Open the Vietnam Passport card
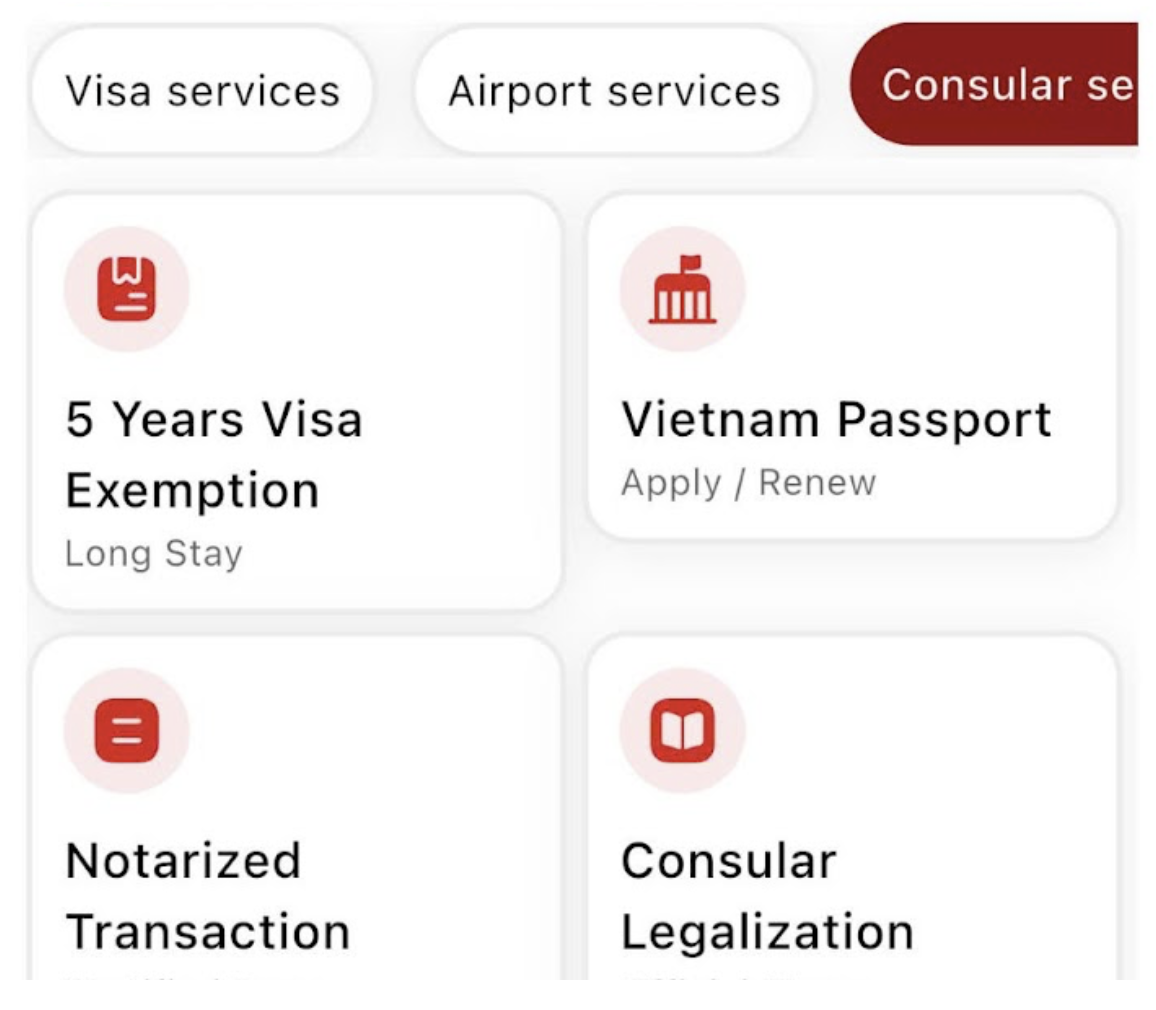Viewport: 1156px width, 1010px height. click(x=851, y=368)
